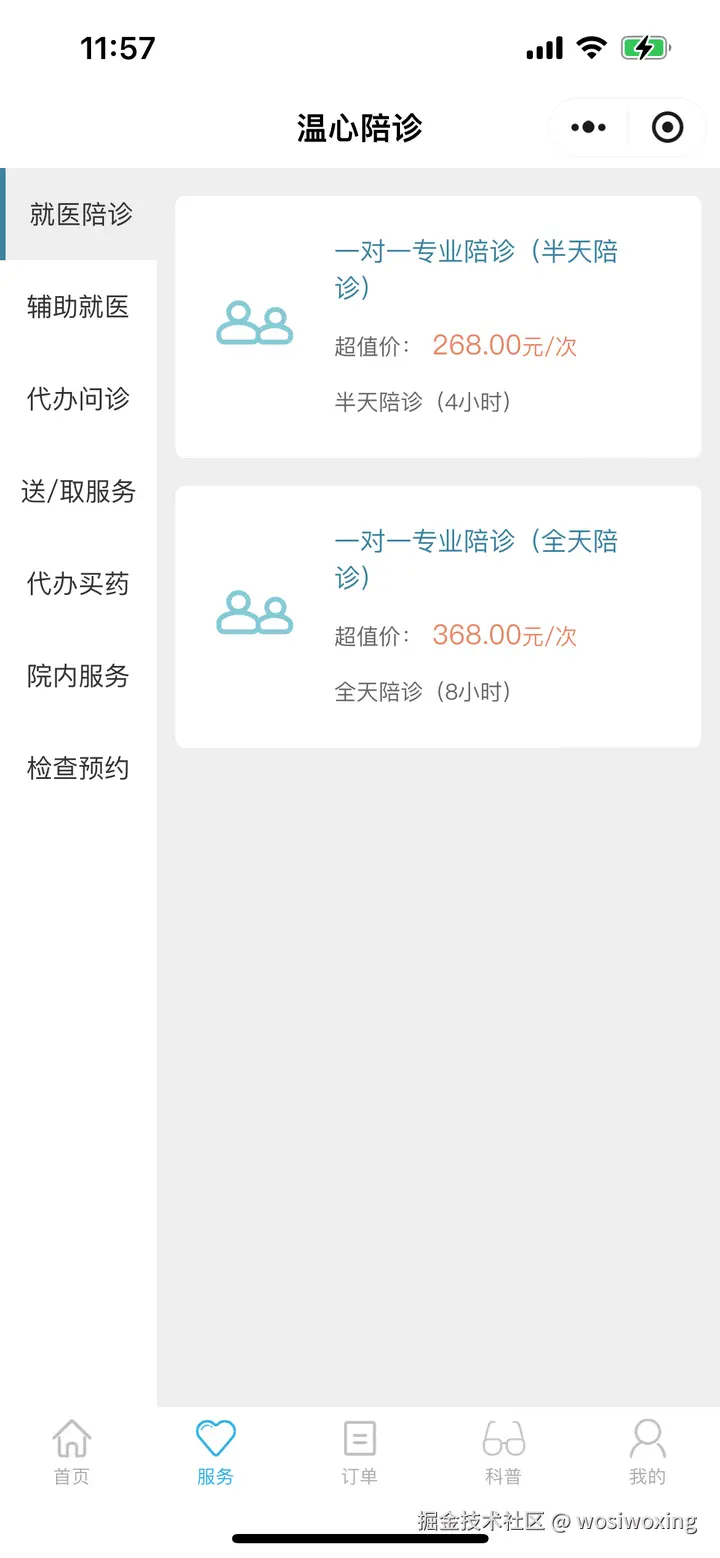Switch to the 代办买药 category
The image size is (720, 1558).
point(78,584)
